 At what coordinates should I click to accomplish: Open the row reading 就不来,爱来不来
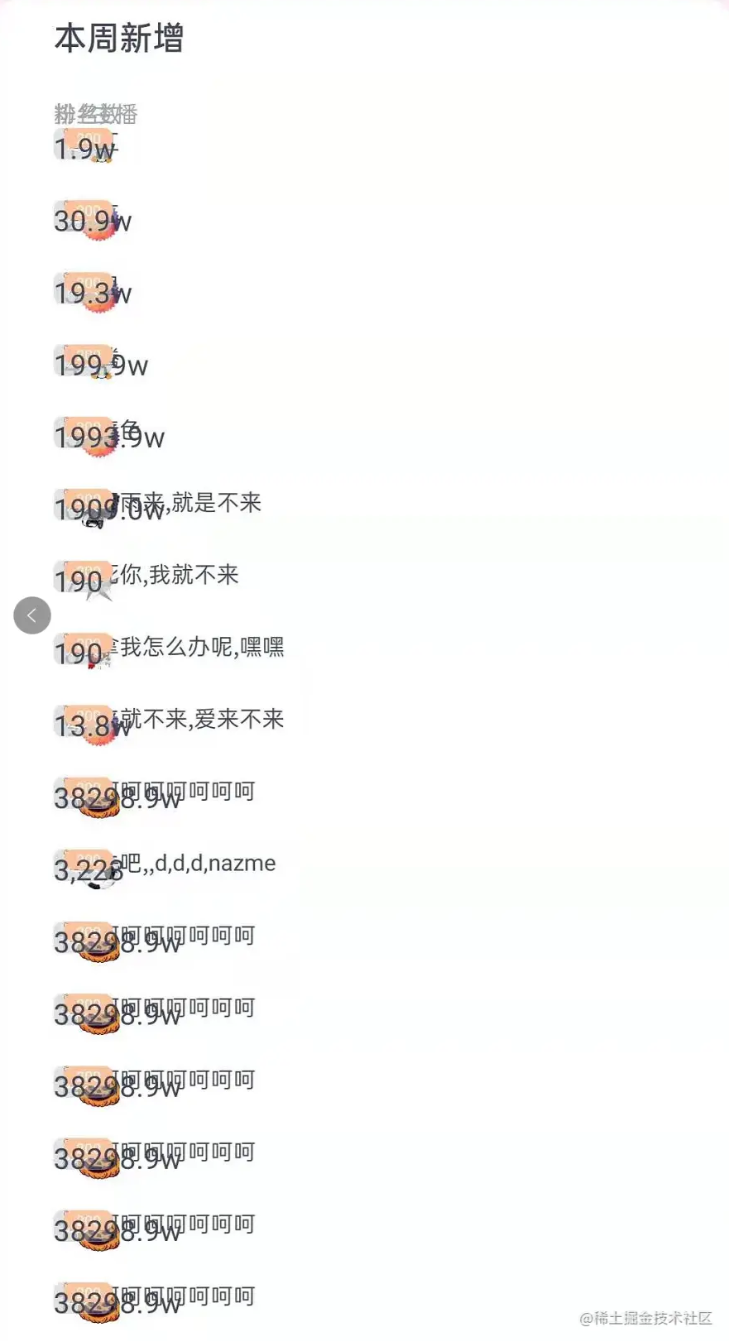[200, 719]
